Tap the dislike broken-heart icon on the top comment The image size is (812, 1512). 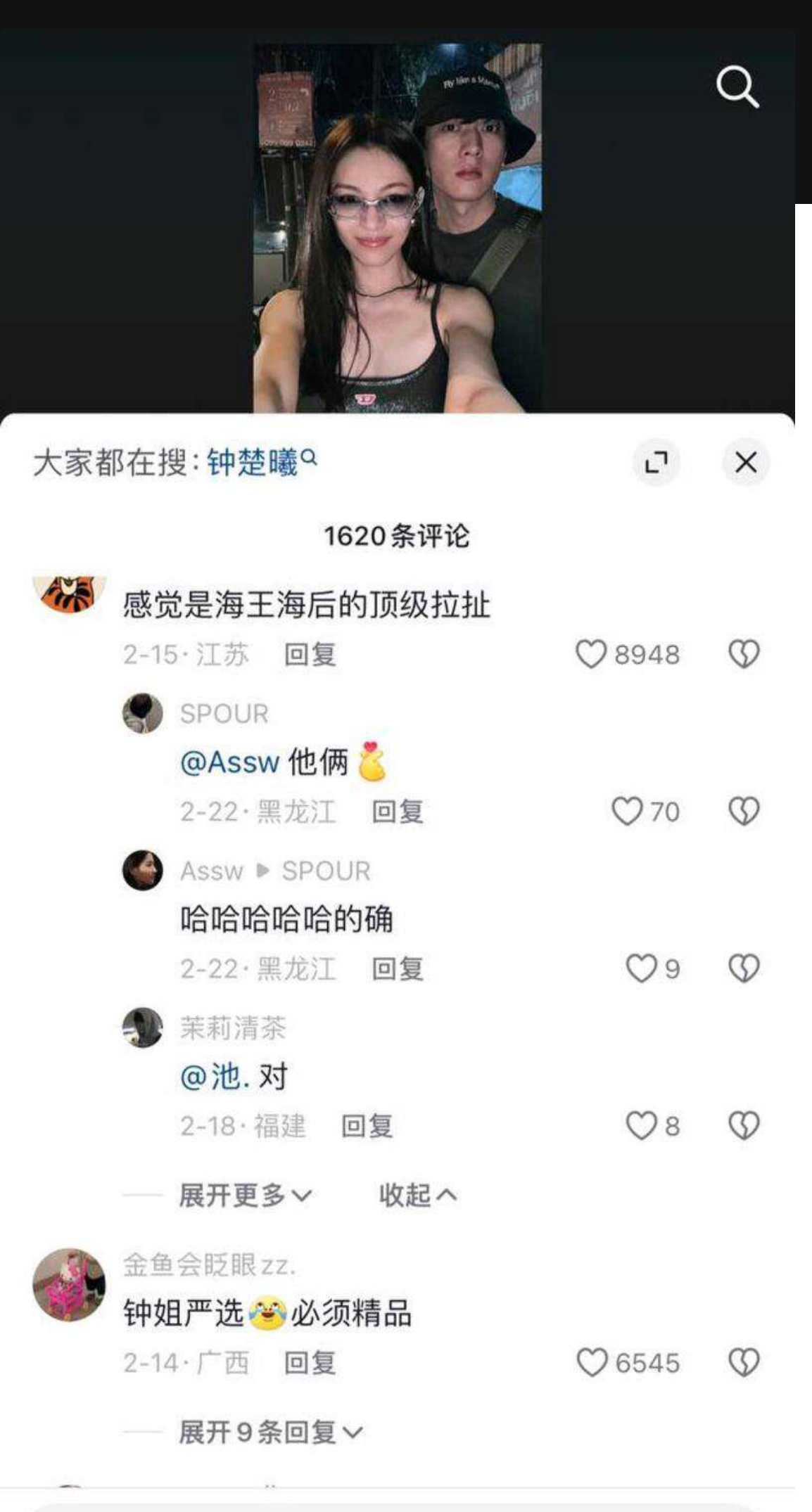pyautogui.click(x=743, y=653)
